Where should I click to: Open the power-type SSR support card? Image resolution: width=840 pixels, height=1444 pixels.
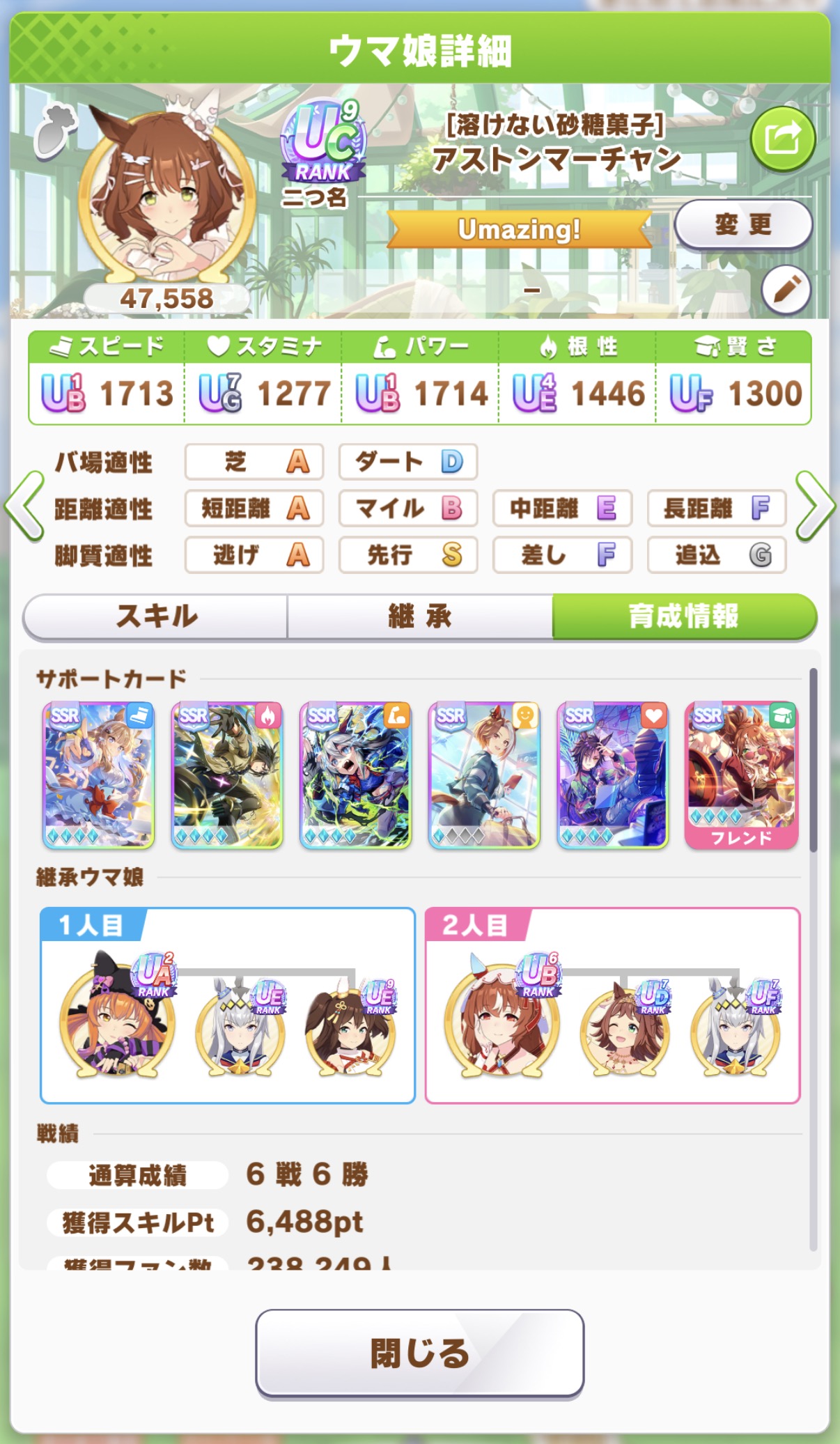355,775
